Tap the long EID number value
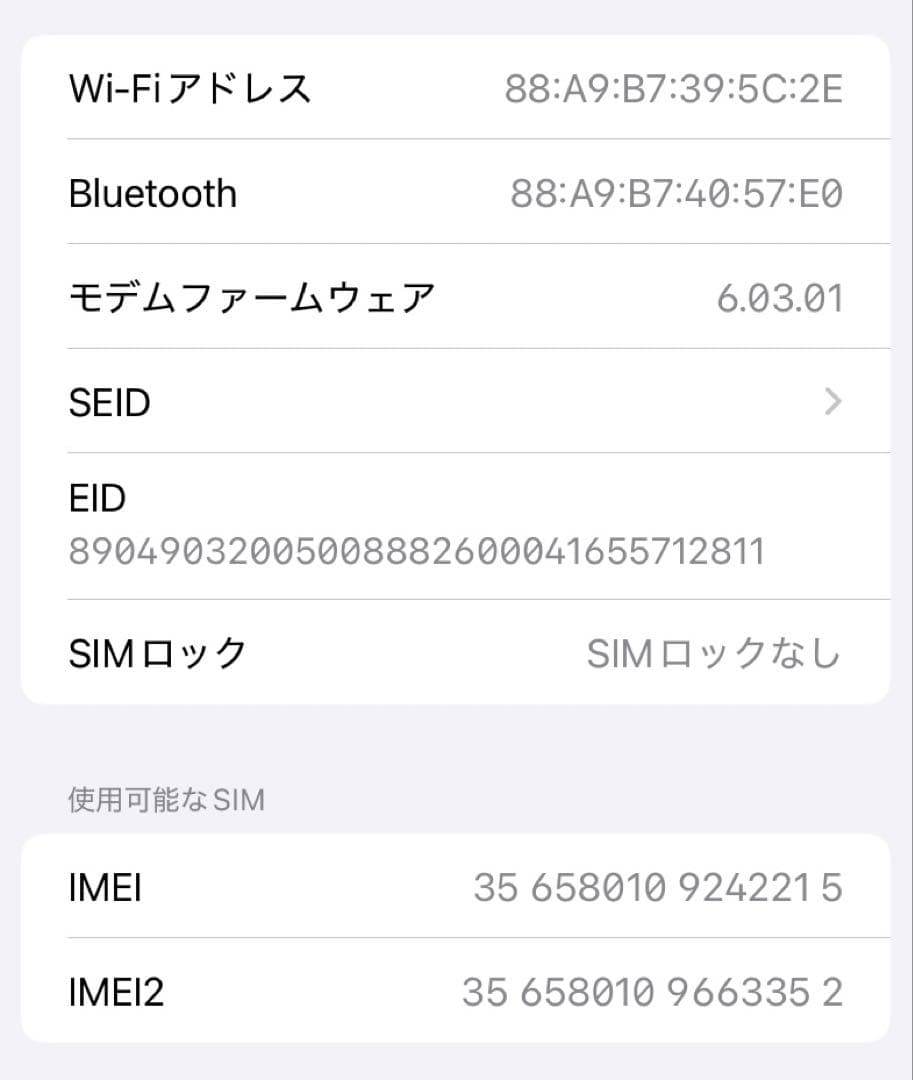This screenshot has width=913, height=1080. (415, 550)
